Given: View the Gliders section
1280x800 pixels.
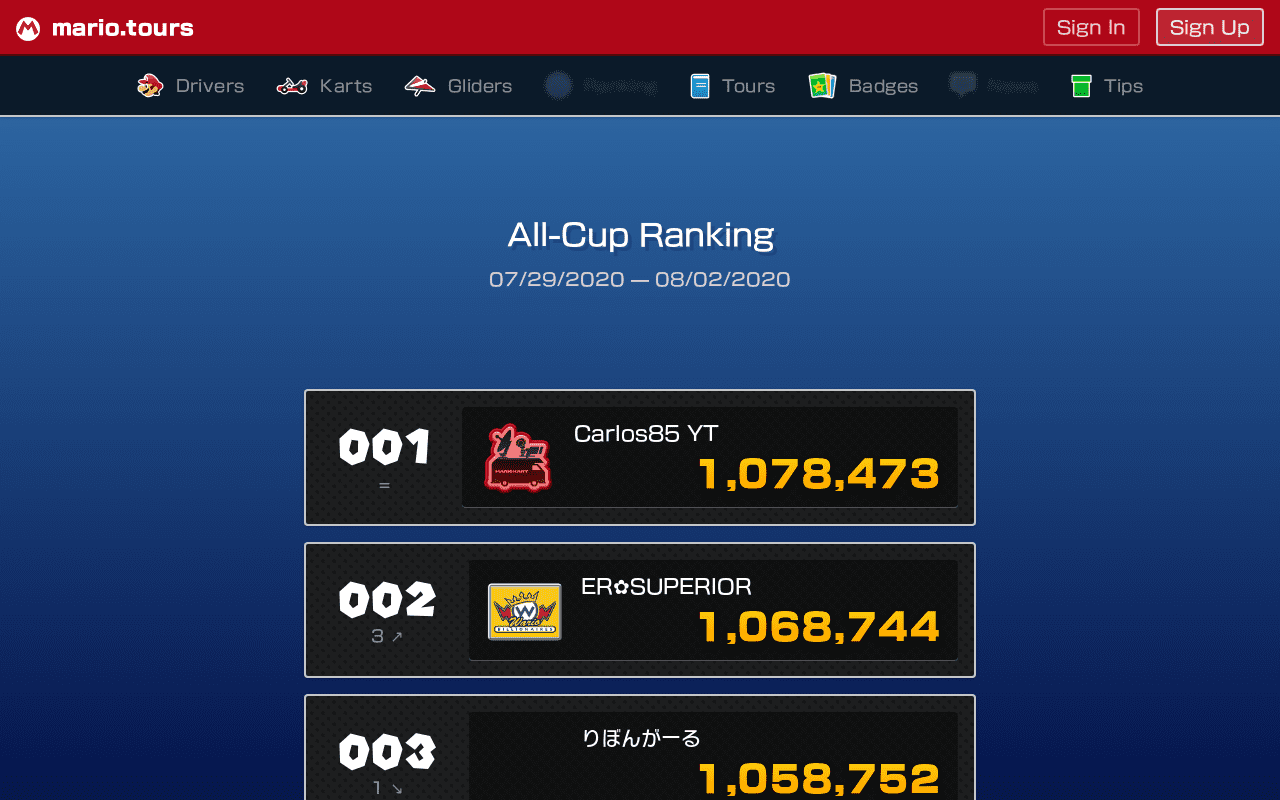Looking at the screenshot, I should click(x=459, y=86).
